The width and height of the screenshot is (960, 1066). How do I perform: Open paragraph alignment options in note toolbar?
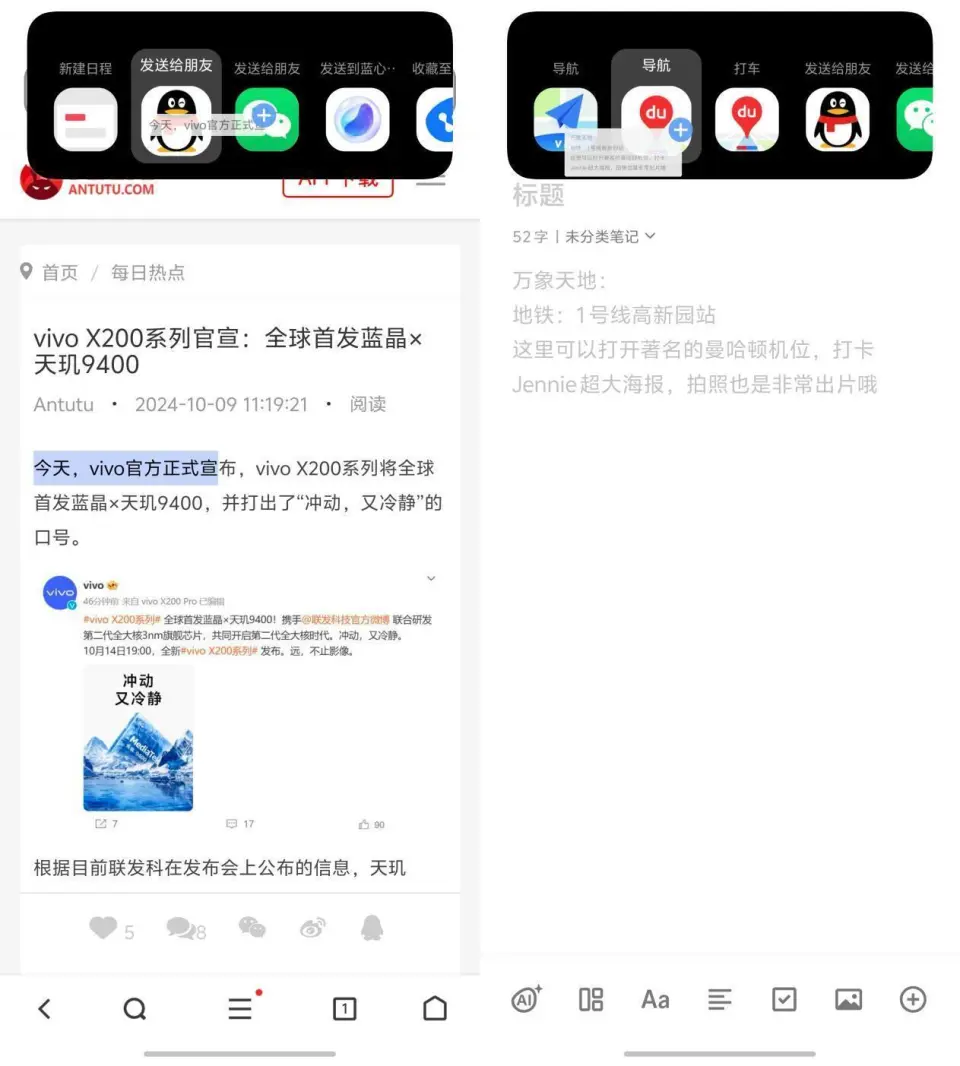(719, 999)
